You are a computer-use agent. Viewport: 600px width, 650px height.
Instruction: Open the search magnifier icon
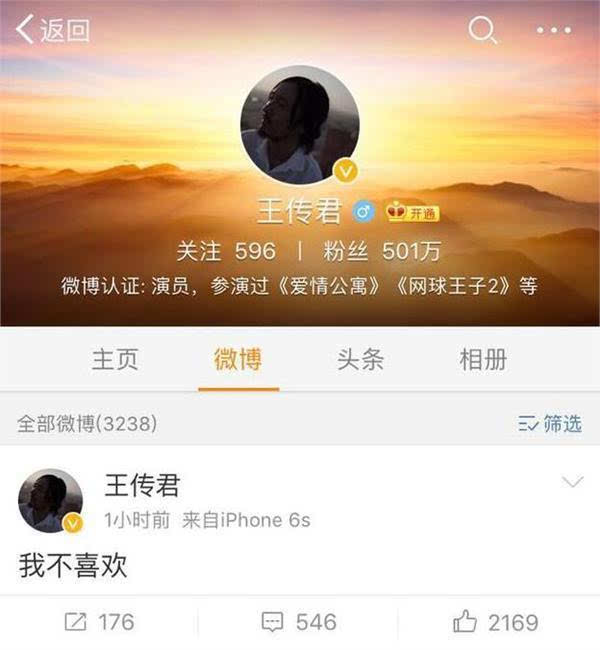click(483, 30)
